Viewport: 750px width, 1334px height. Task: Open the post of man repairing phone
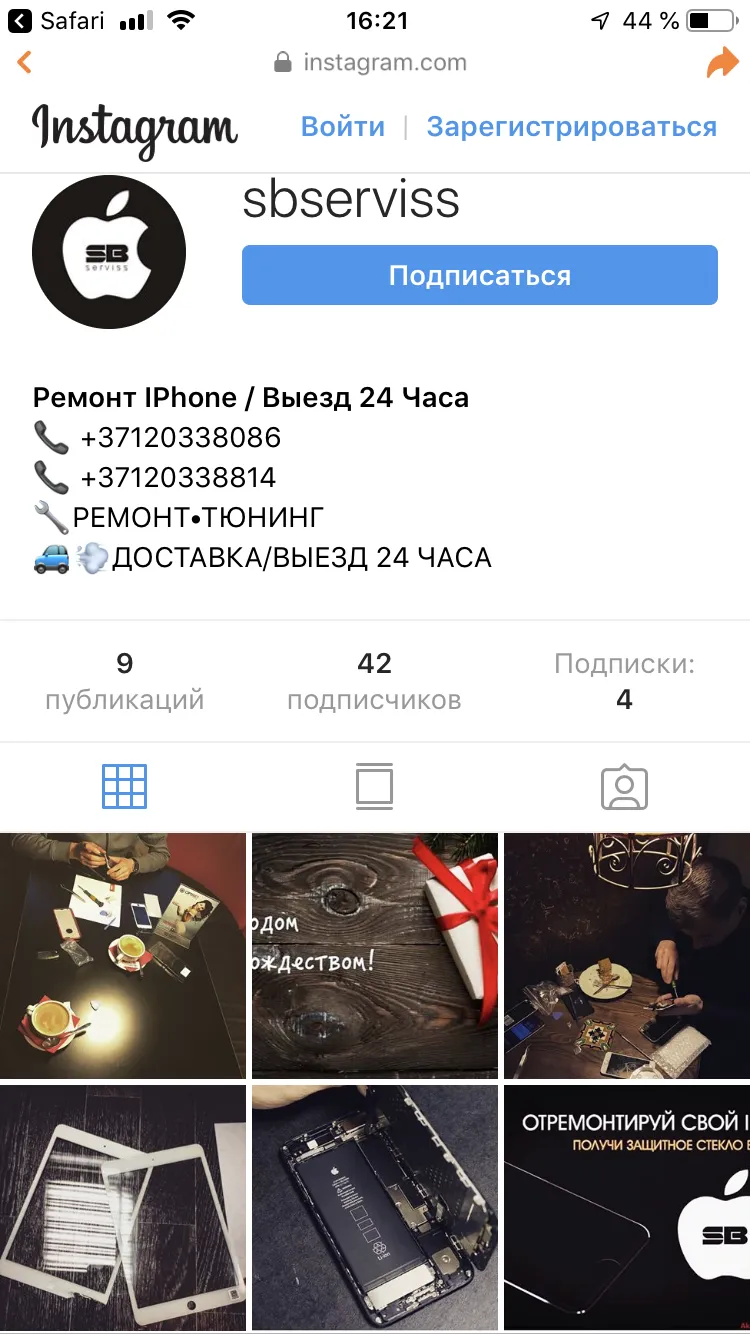click(x=627, y=956)
